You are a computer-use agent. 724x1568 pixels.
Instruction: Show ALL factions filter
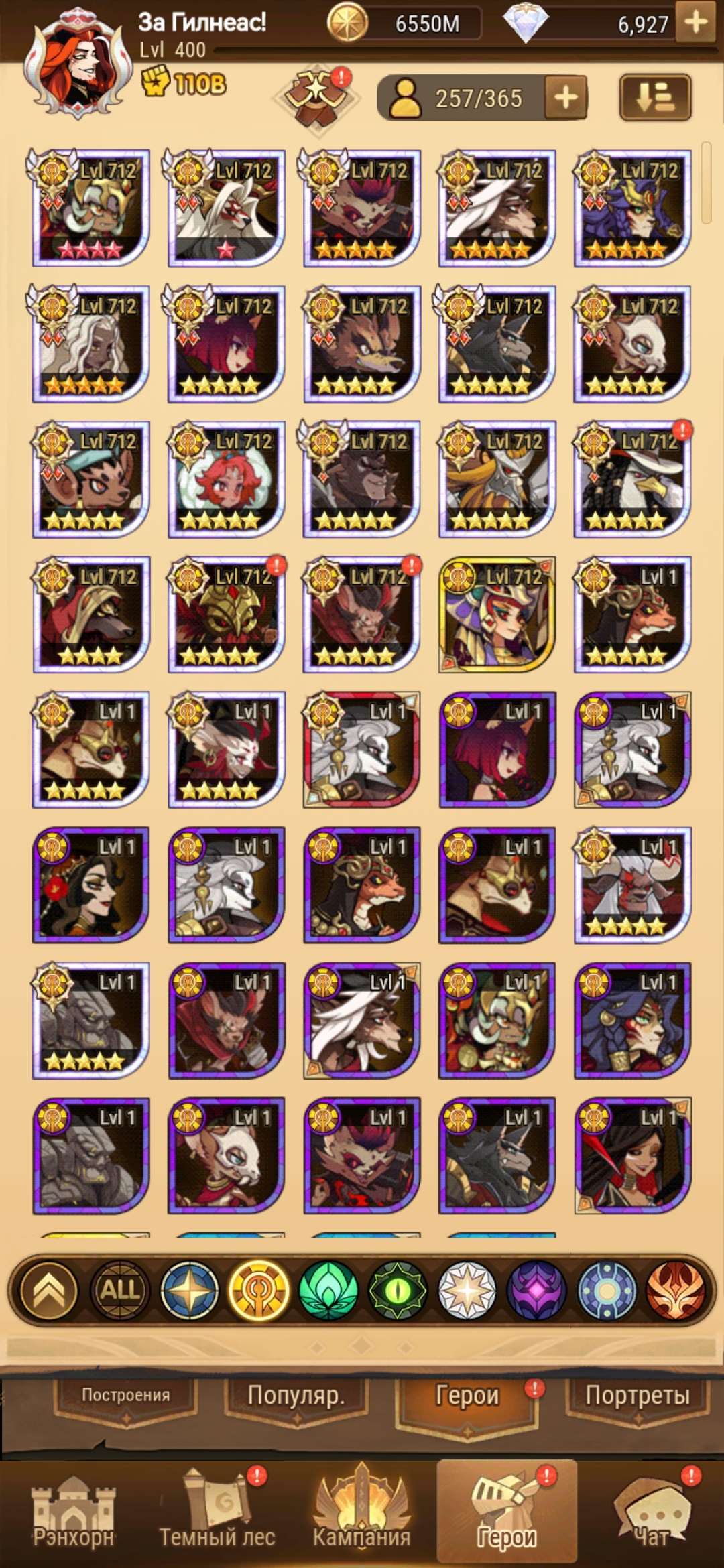[x=119, y=1290]
